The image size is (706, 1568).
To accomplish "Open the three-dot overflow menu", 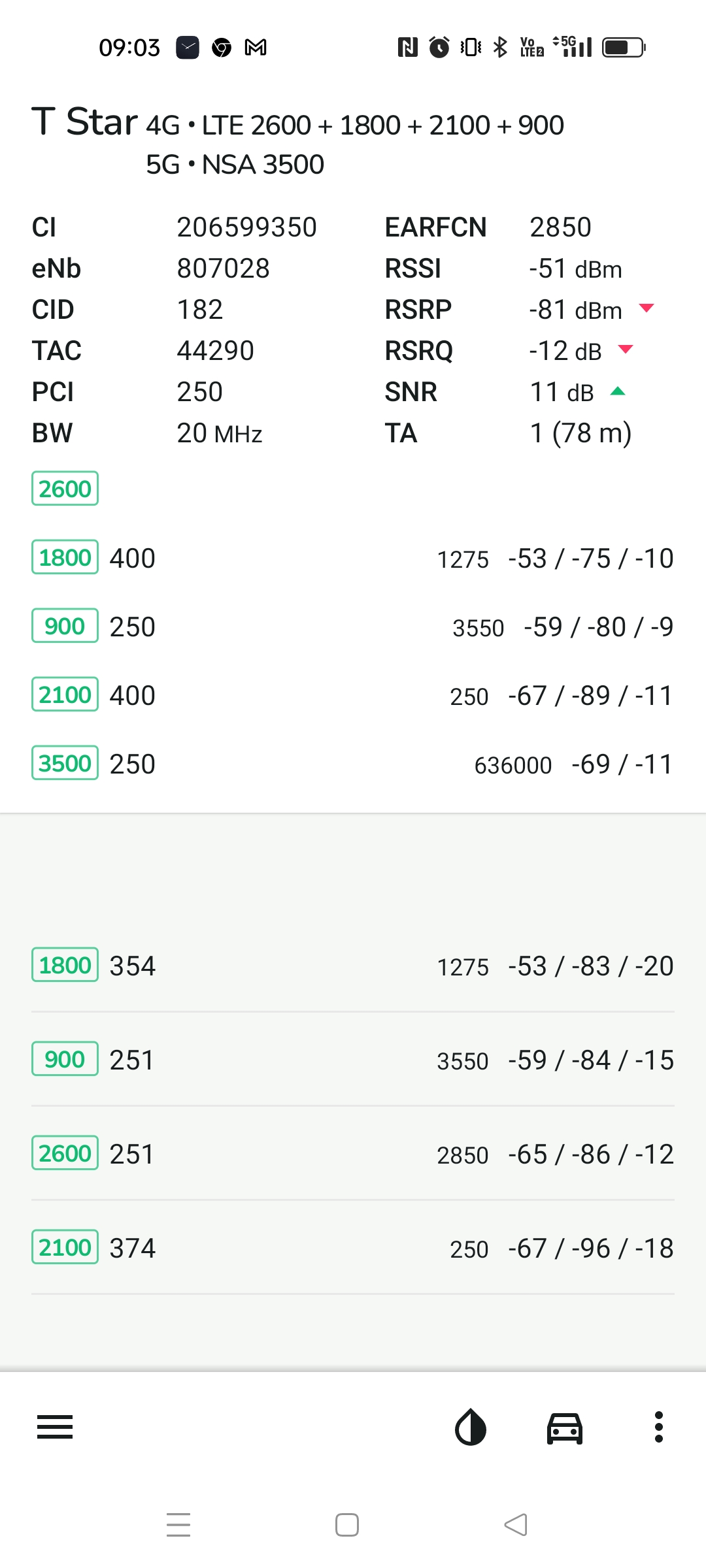I will [x=659, y=1428].
